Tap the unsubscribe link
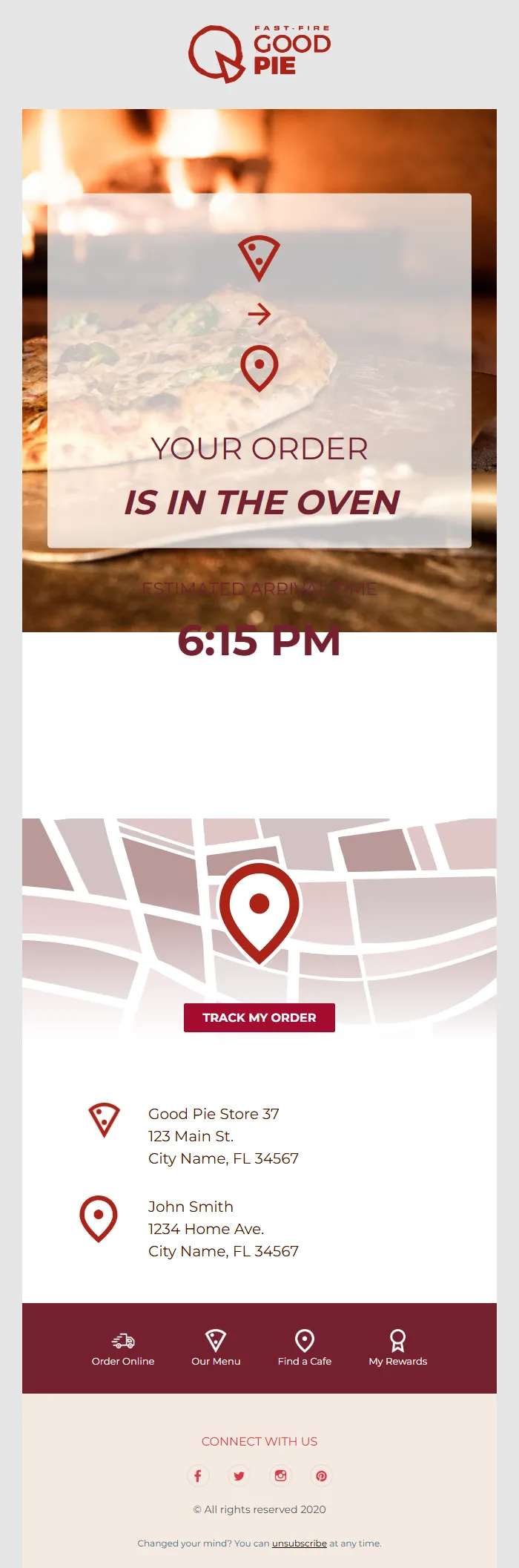Screen dimensions: 519x1568 [x=300, y=1543]
